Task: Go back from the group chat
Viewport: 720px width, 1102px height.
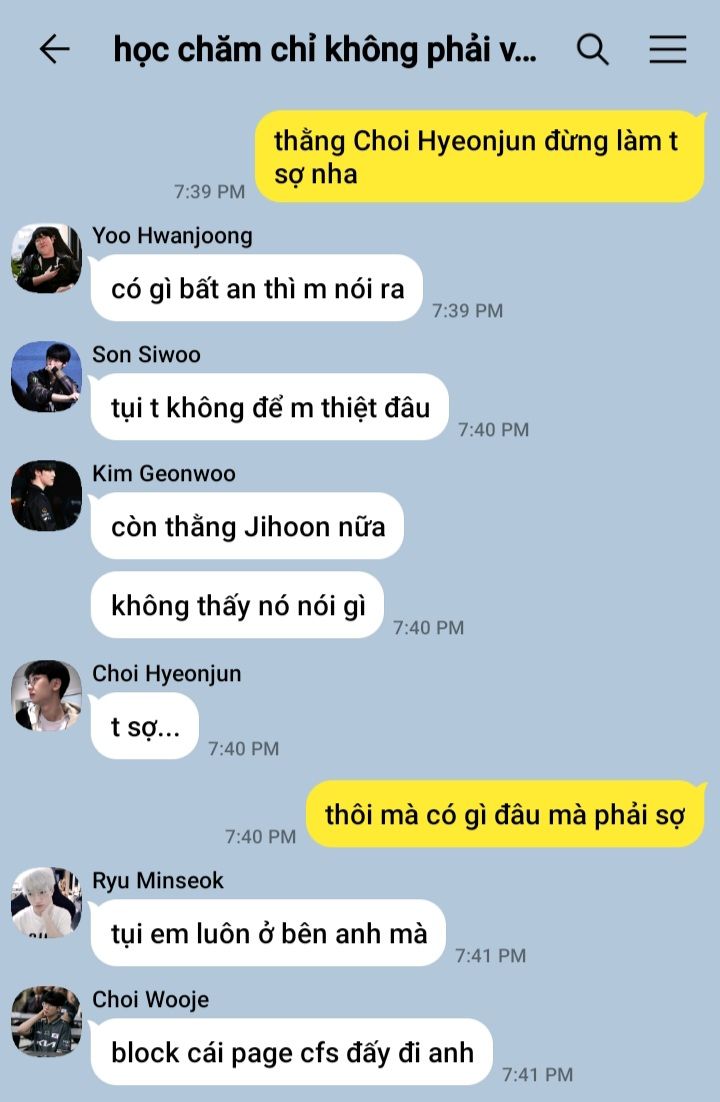Action: (x=54, y=49)
